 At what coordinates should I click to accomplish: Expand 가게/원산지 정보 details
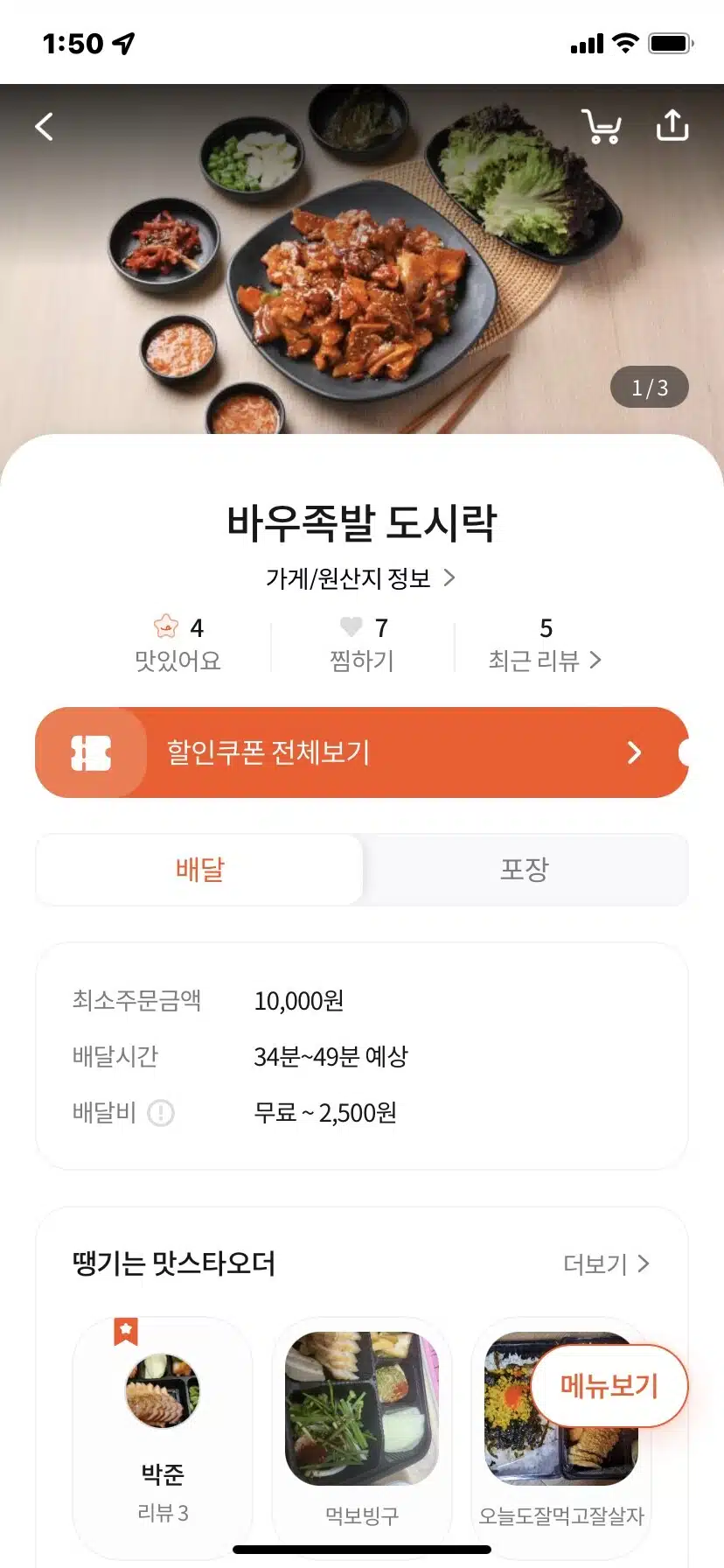[358, 577]
